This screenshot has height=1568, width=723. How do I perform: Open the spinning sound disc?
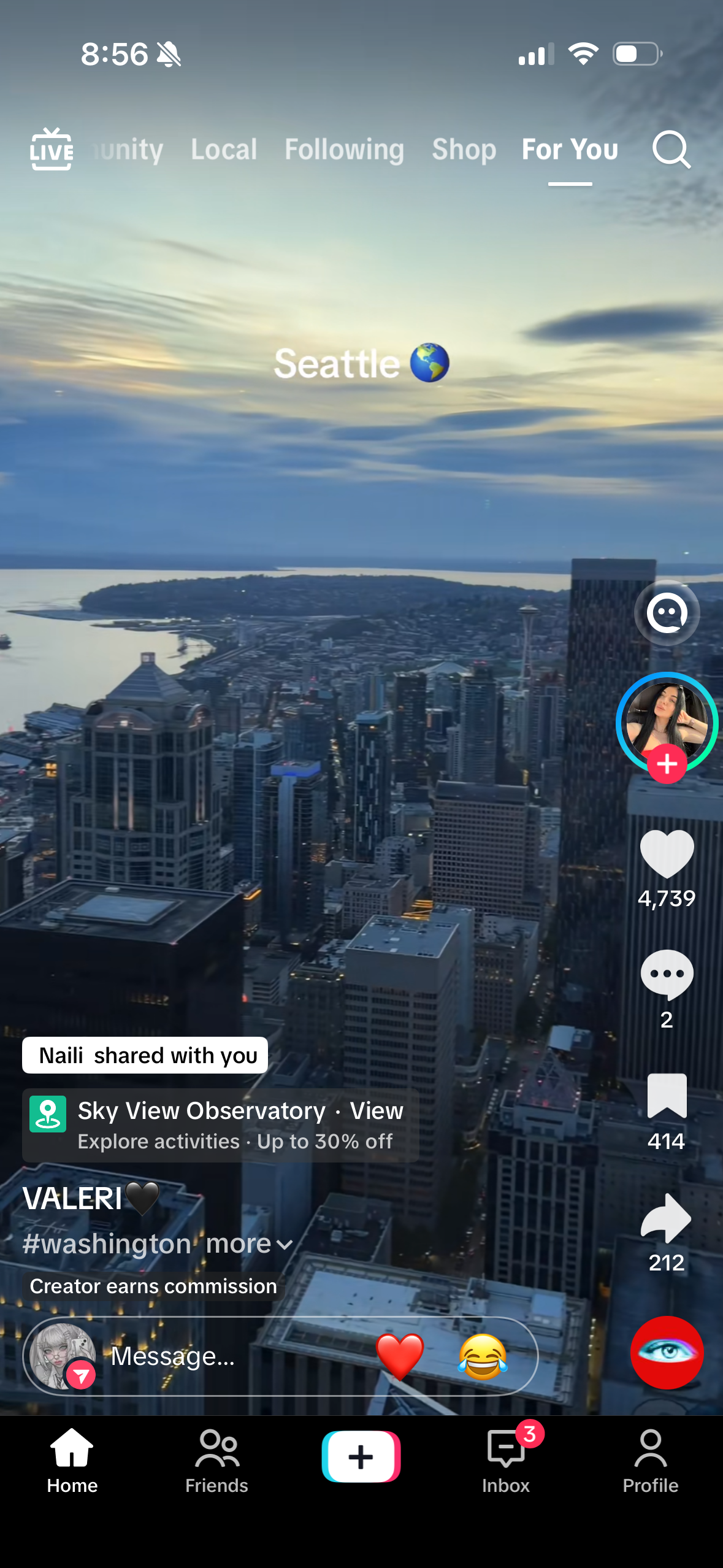(x=667, y=1352)
